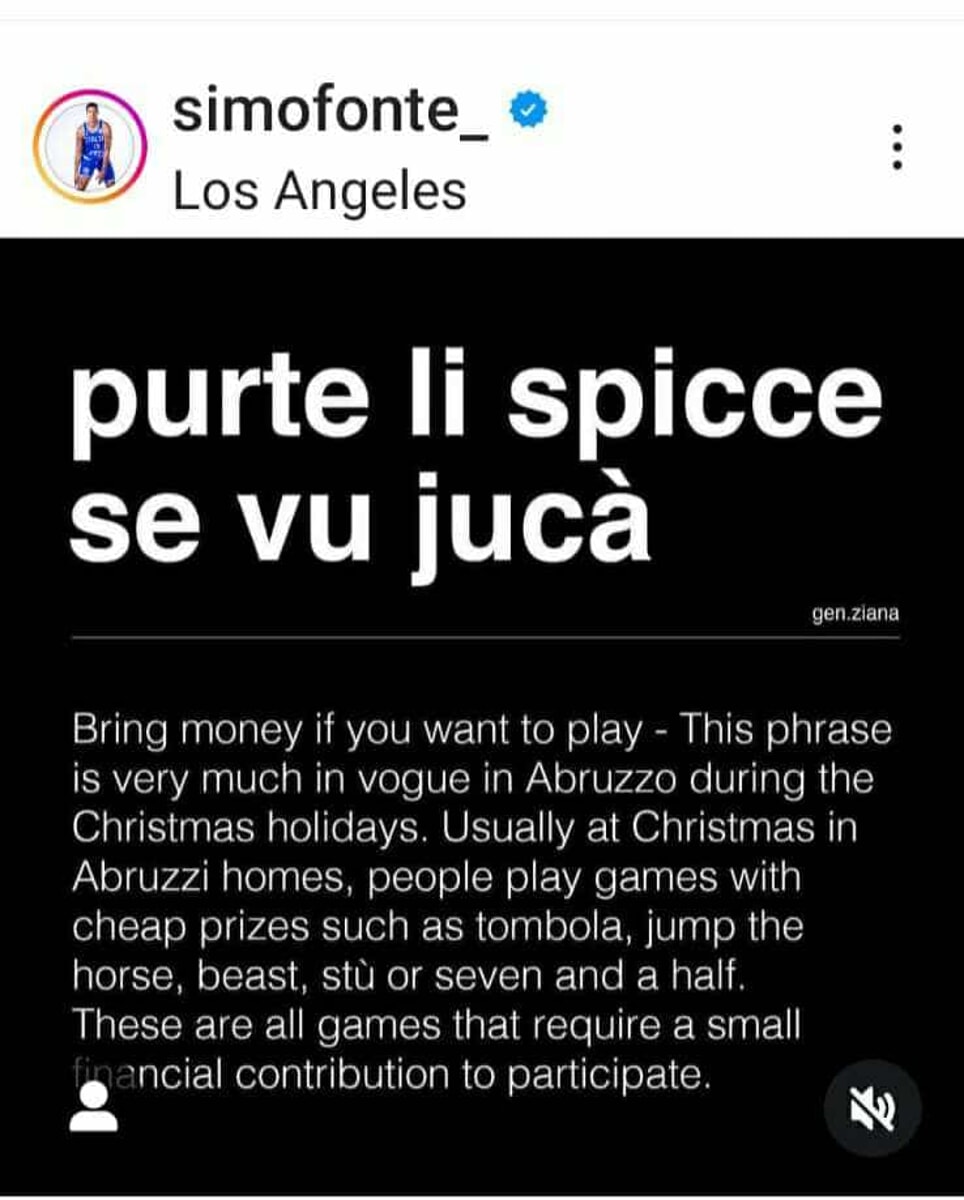Unmute the video sound
The height and width of the screenshot is (1200, 964).
(871, 1108)
